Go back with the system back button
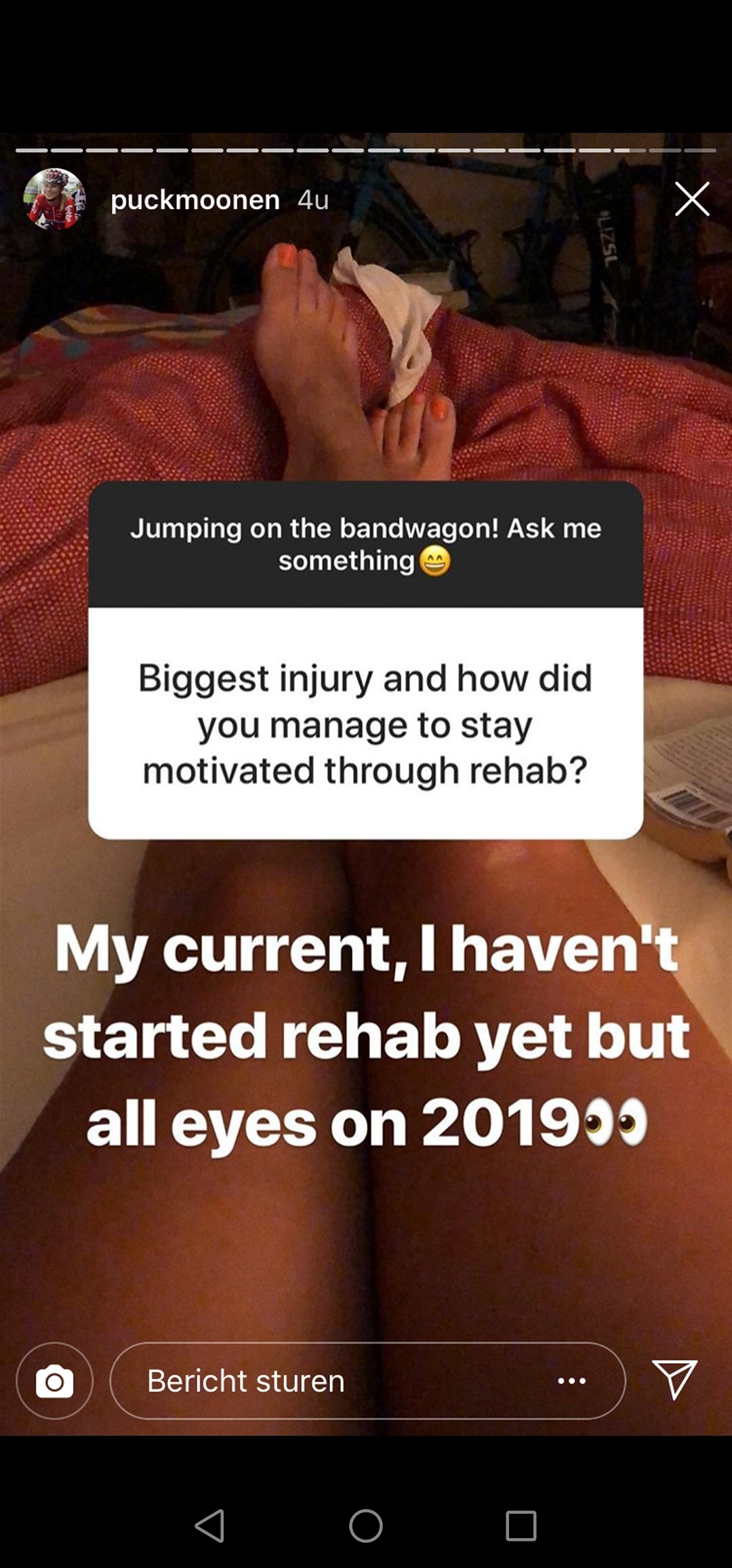 click(209, 1526)
